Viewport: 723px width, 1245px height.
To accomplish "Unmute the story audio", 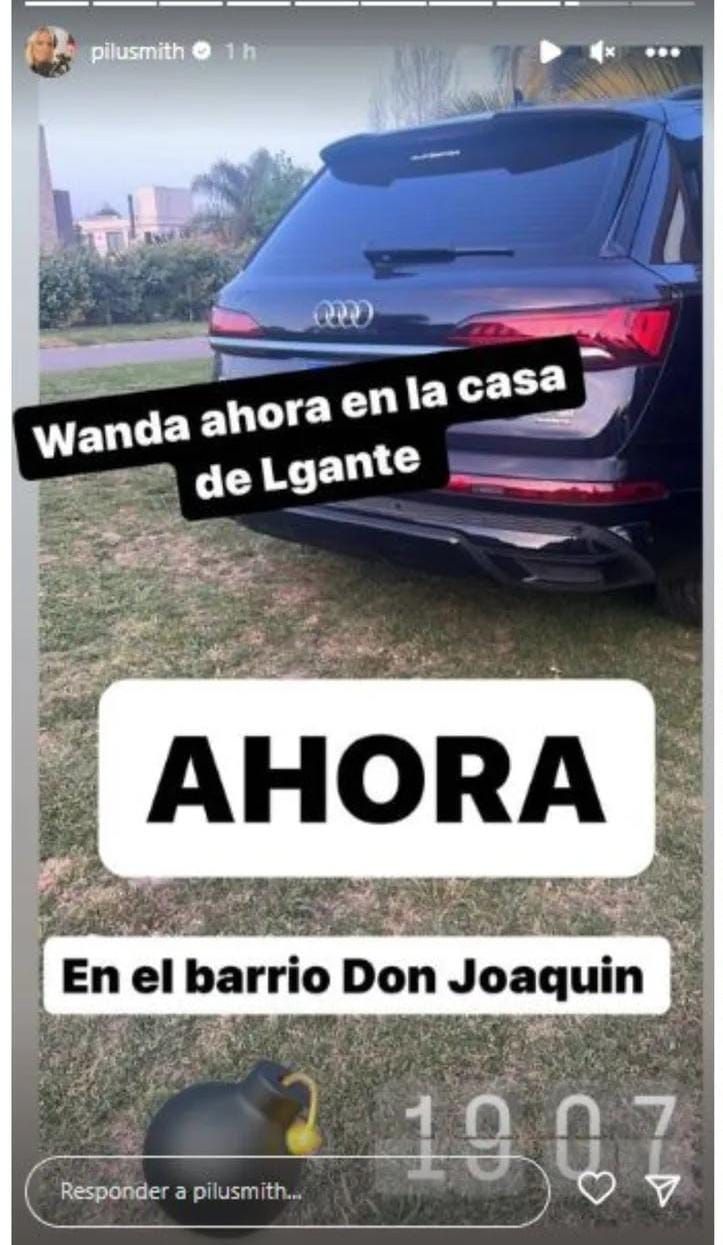I will click(604, 53).
